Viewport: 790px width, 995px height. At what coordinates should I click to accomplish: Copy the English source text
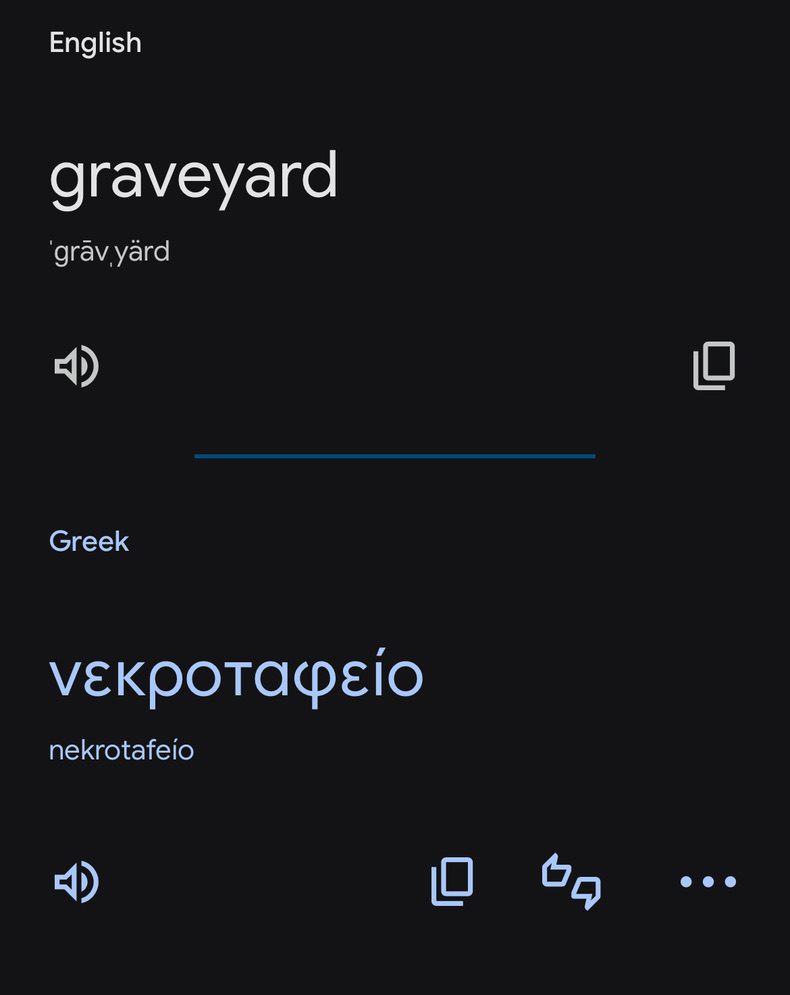713,366
